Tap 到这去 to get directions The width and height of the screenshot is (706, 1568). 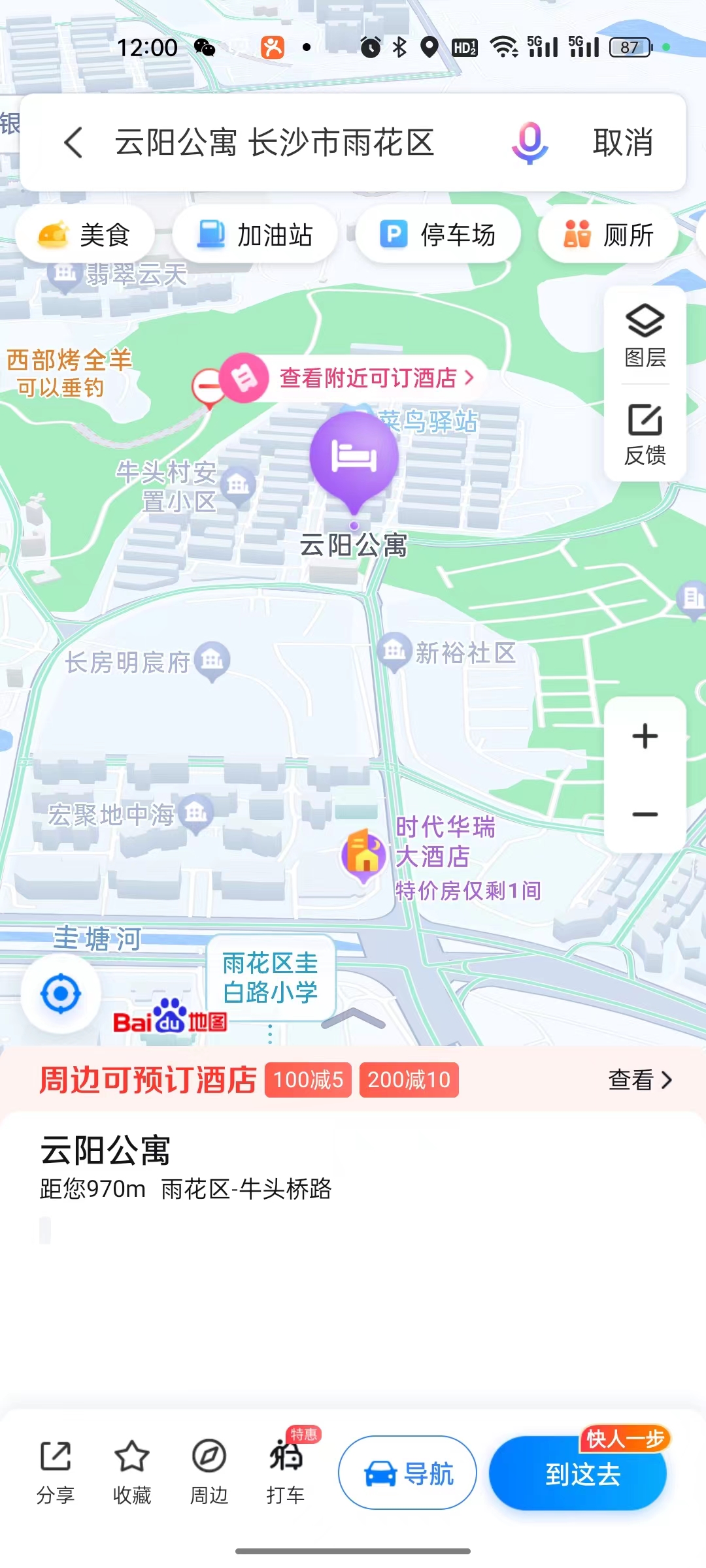[578, 1474]
